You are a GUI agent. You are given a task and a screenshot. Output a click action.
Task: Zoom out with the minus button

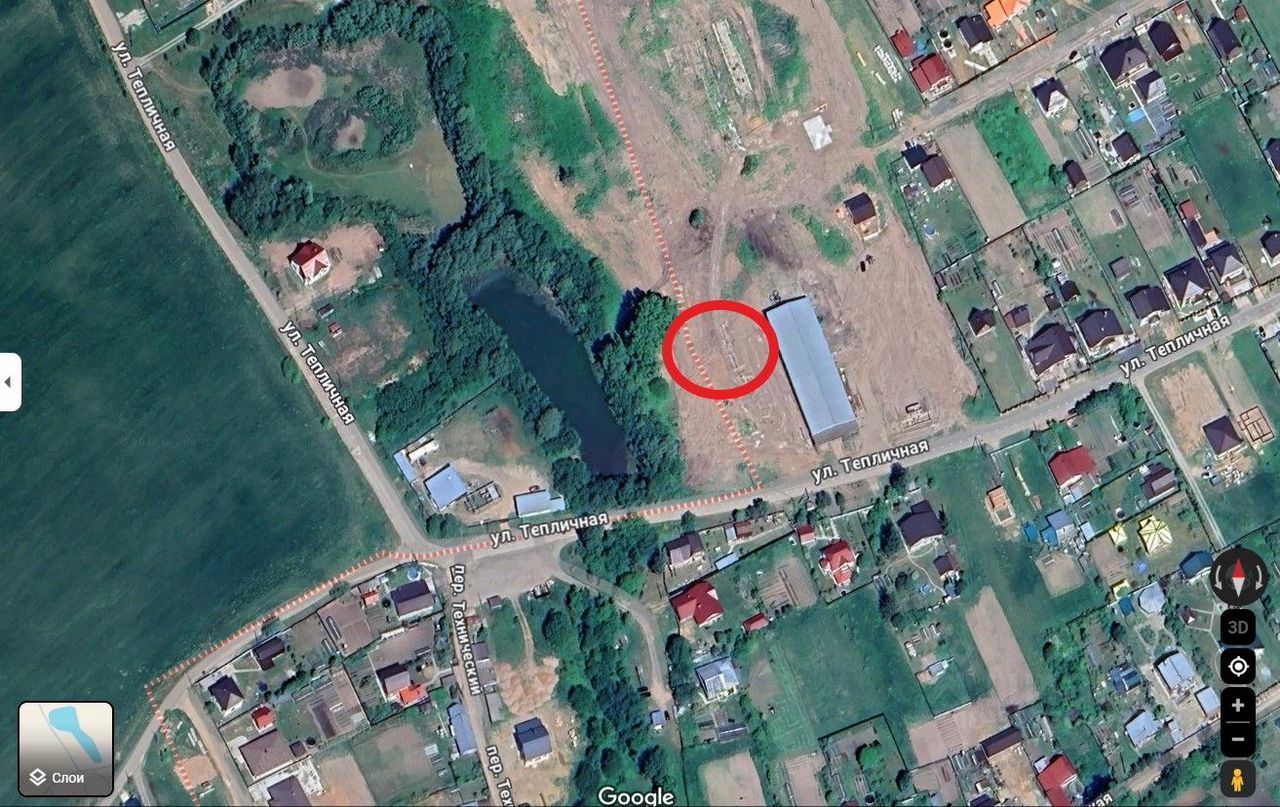point(1238,740)
